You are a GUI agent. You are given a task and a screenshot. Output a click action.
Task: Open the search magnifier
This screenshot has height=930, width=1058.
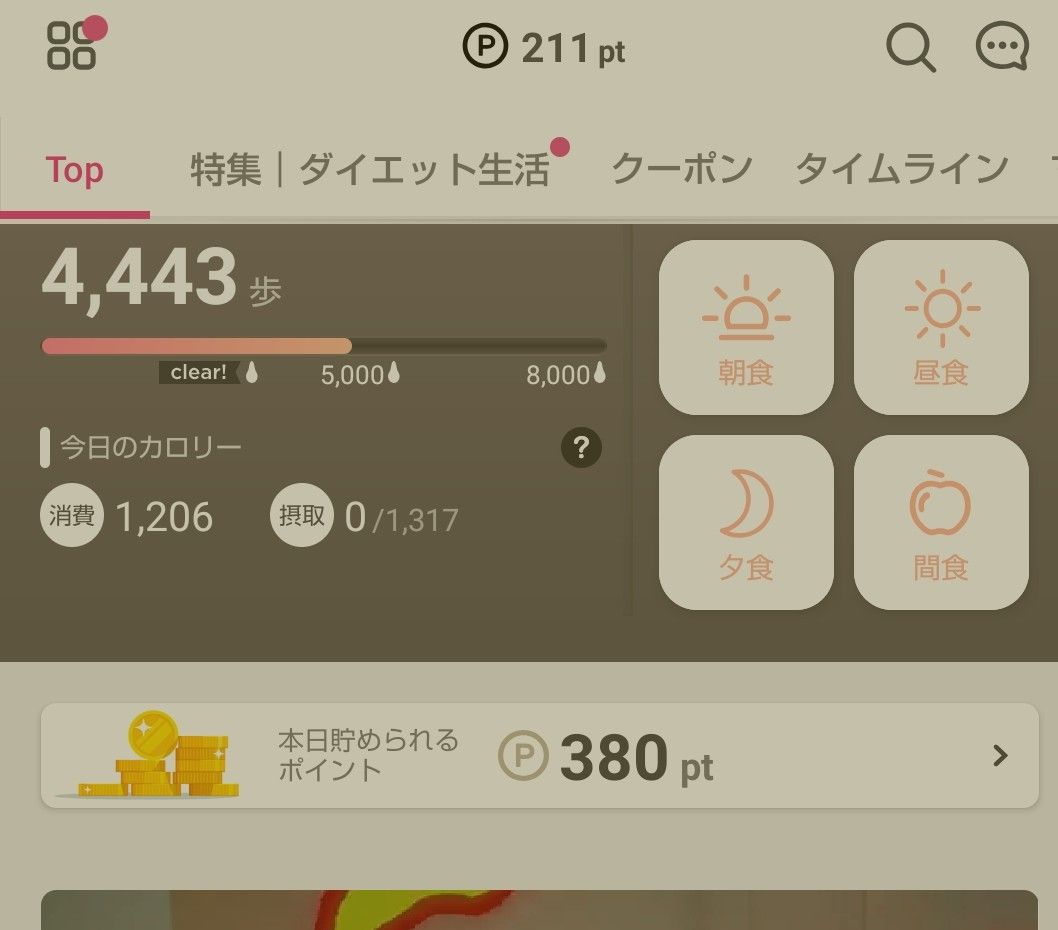[911, 47]
